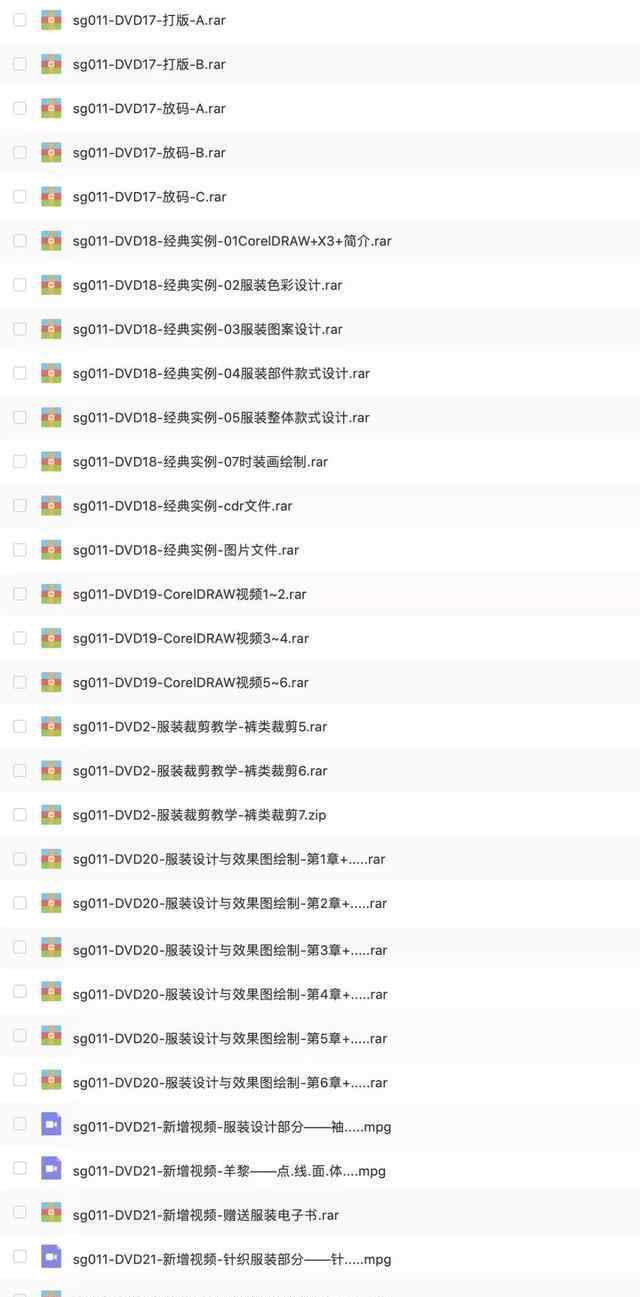The height and width of the screenshot is (1297, 640).
Task: Open 服装设计与效果图绘制-第1章 archive
Action: (229, 859)
